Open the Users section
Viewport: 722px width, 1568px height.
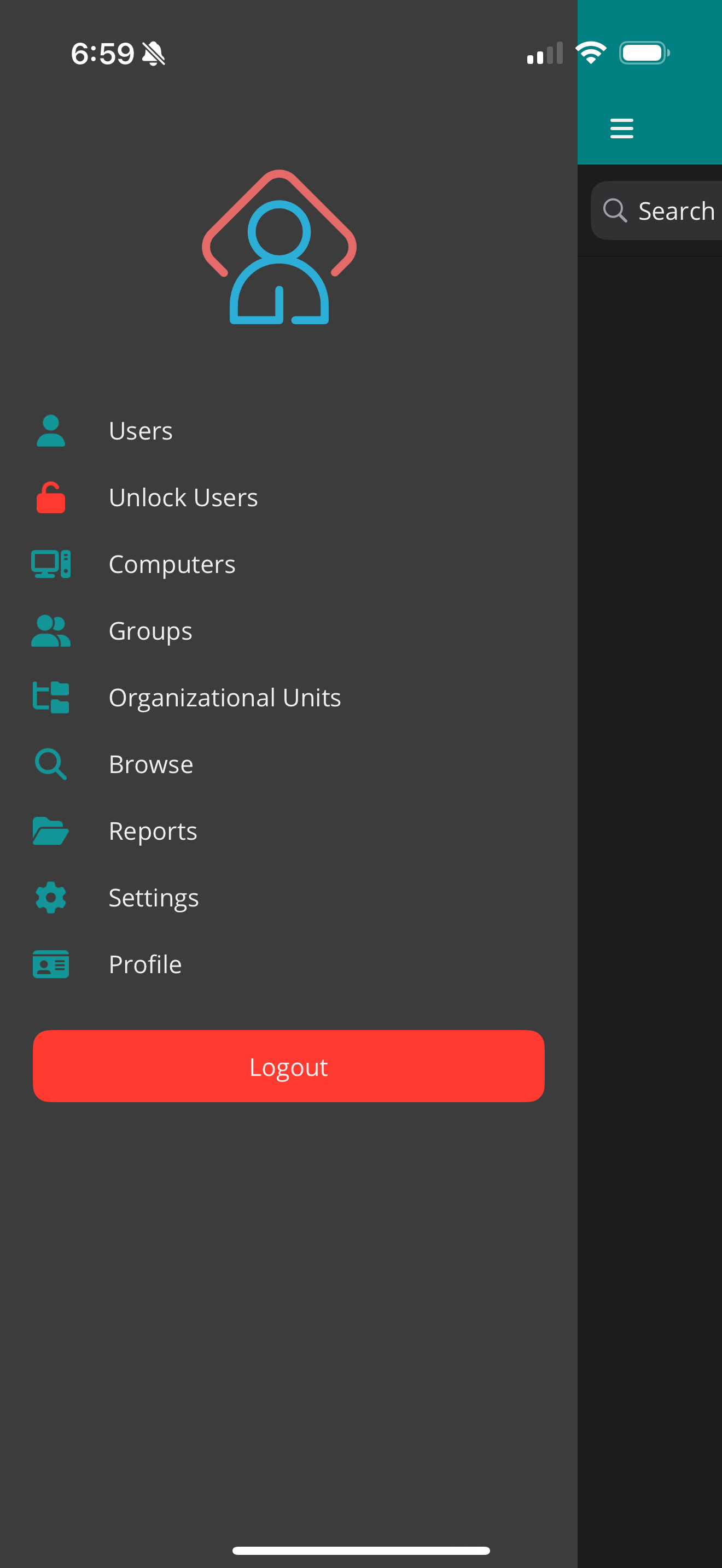[140, 431]
